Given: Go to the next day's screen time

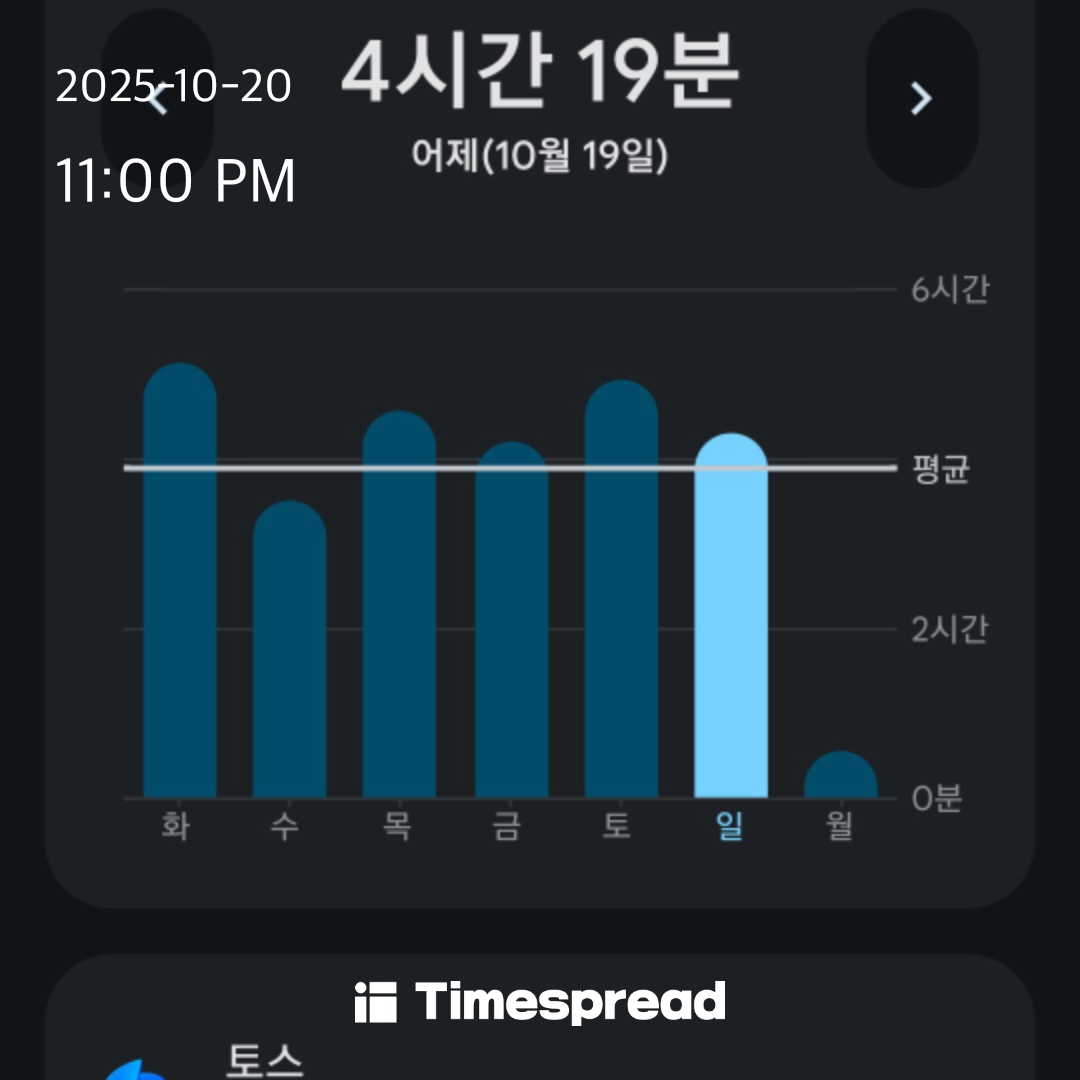Looking at the screenshot, I should 921,98.
